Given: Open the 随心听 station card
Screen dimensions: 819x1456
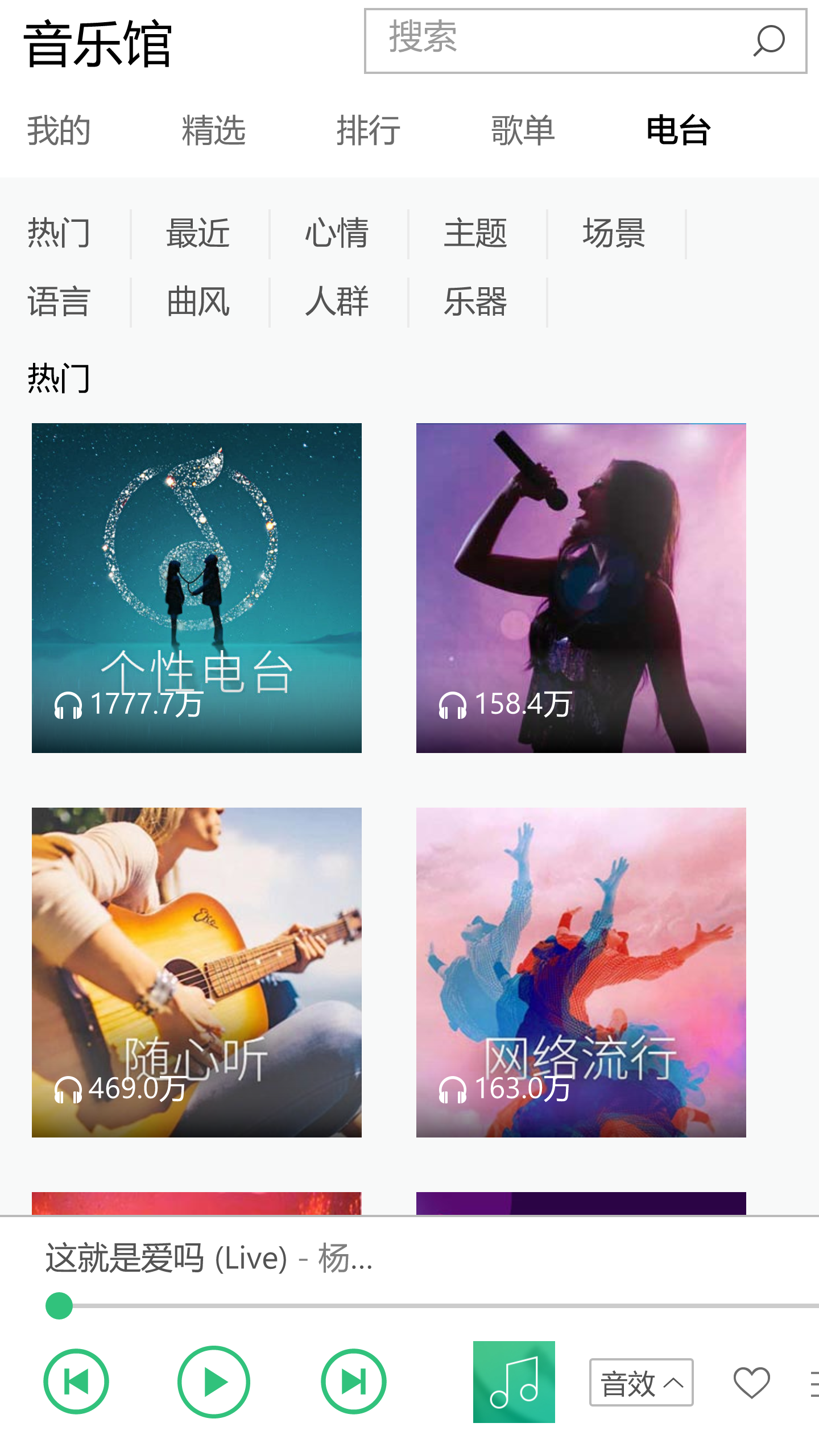Looking at the screenshot, I should (x=197, y=973).
